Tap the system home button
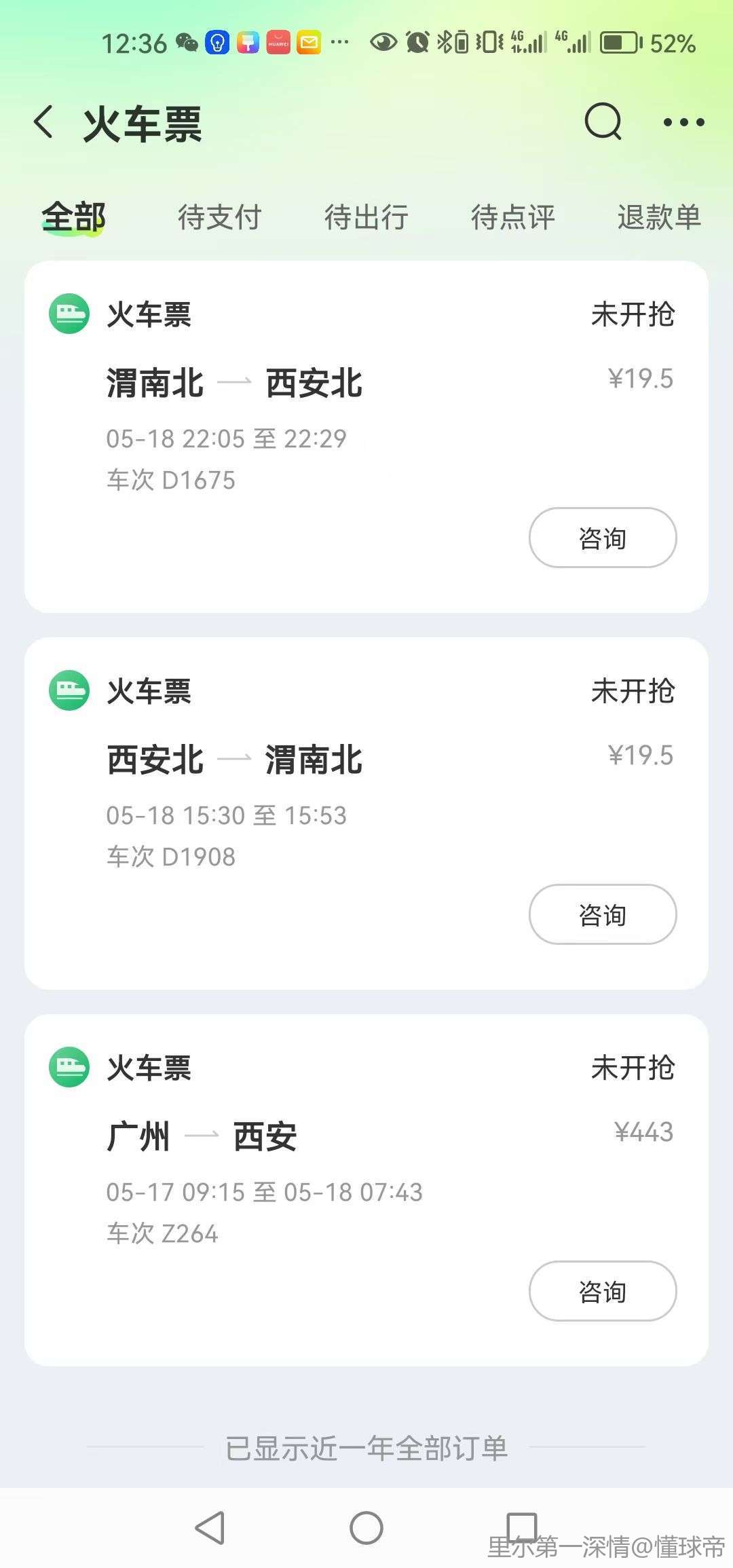The height and width of the screenshot is (1568, 733). tap(366, 1528)
